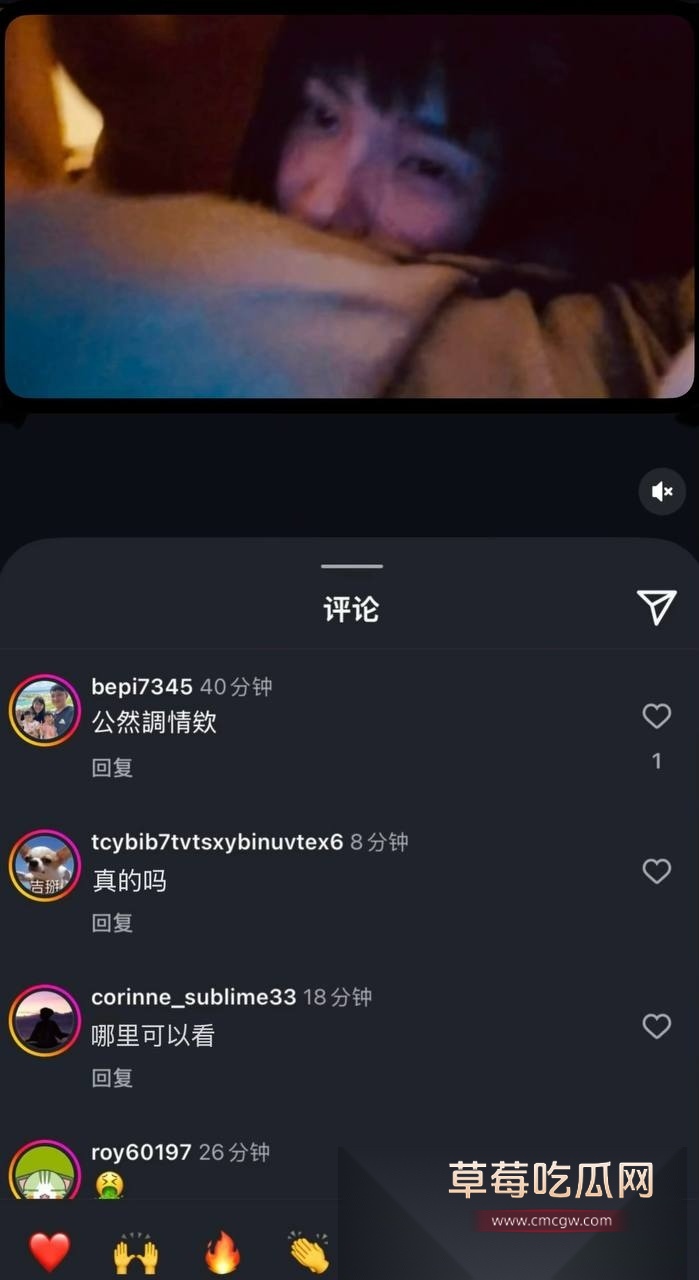Reply to corinne_sublime33's comment

pos(112,1078)
